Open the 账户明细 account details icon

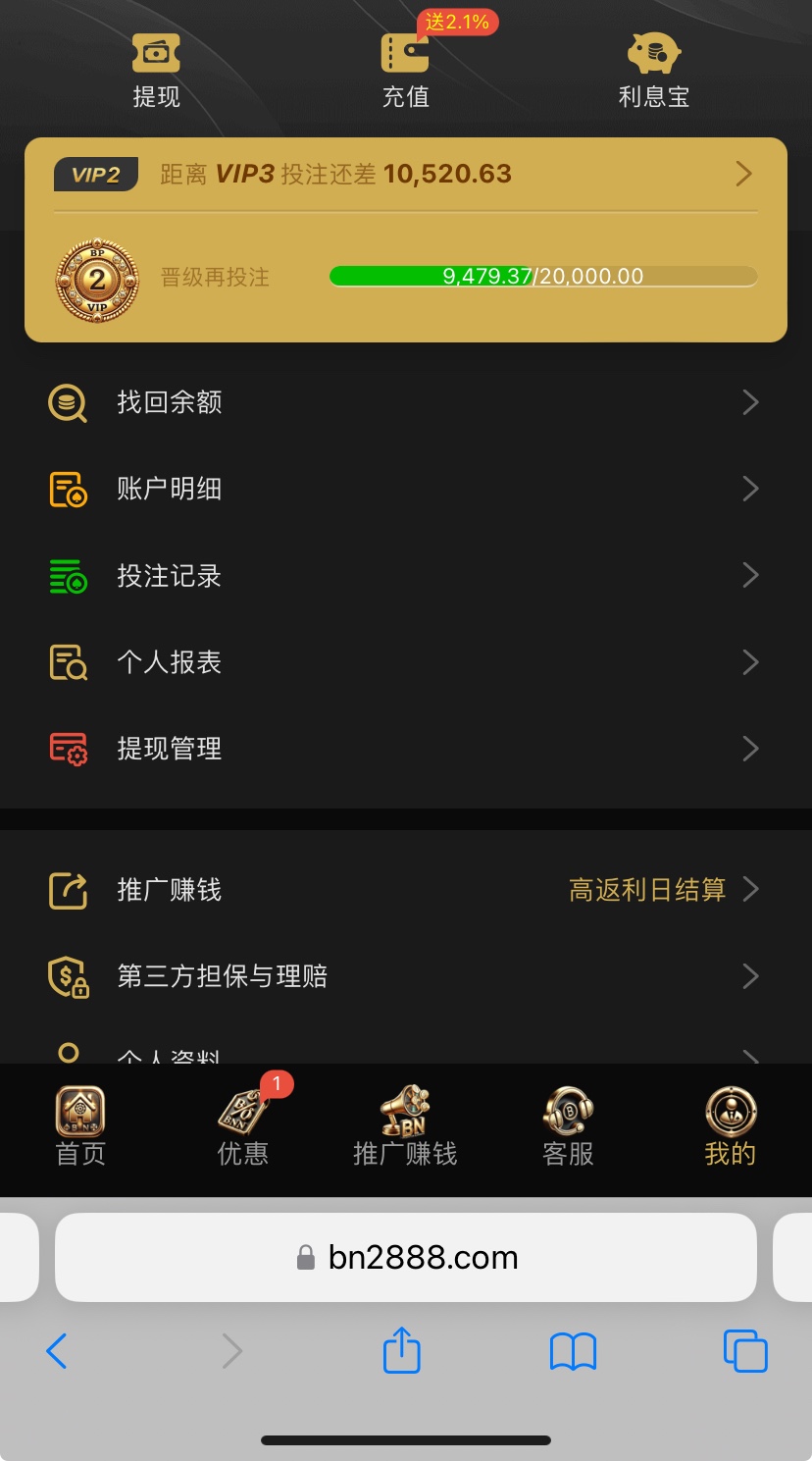[66, 489]
